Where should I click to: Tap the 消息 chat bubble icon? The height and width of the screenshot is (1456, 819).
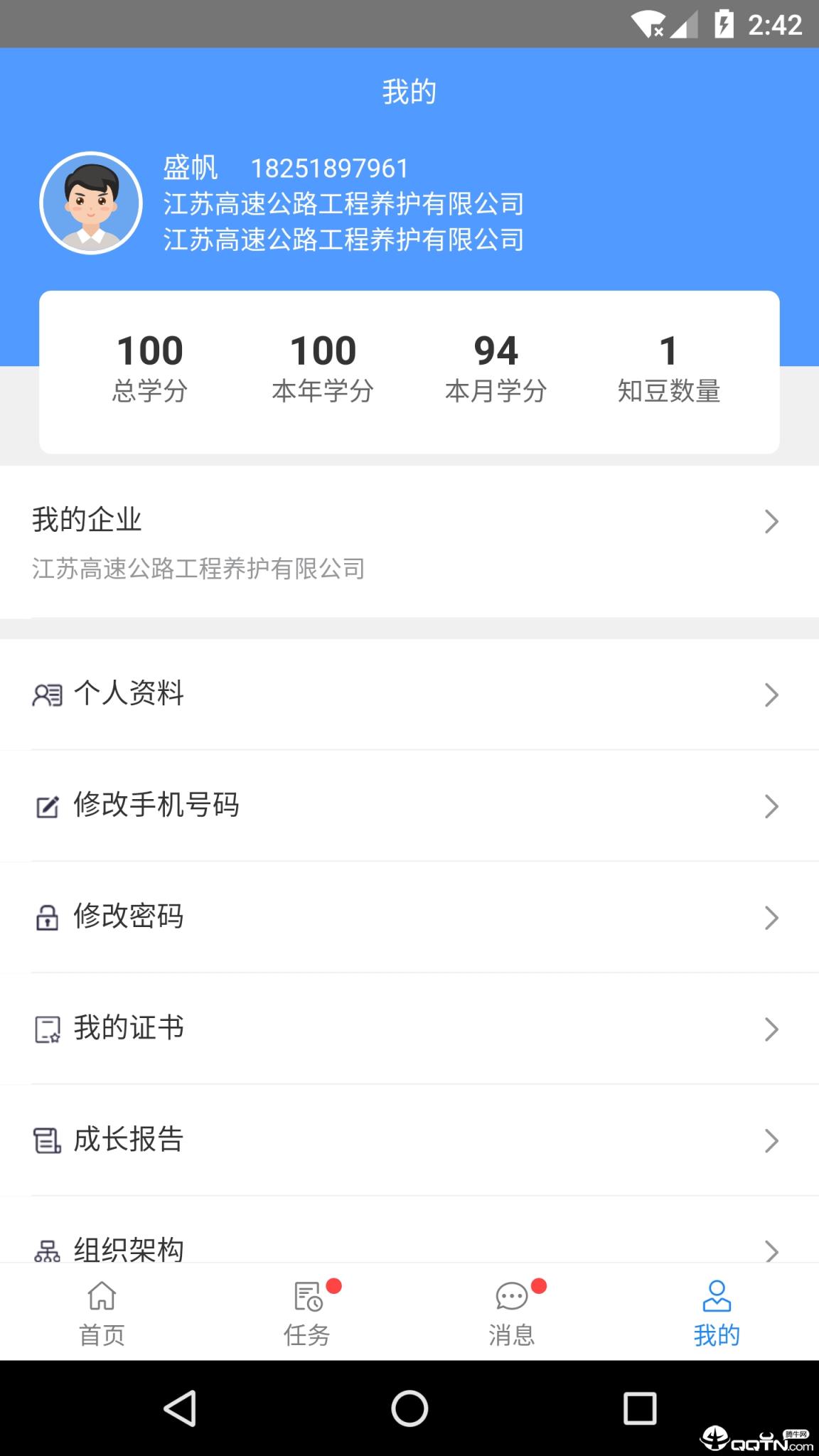(512, 1297)
